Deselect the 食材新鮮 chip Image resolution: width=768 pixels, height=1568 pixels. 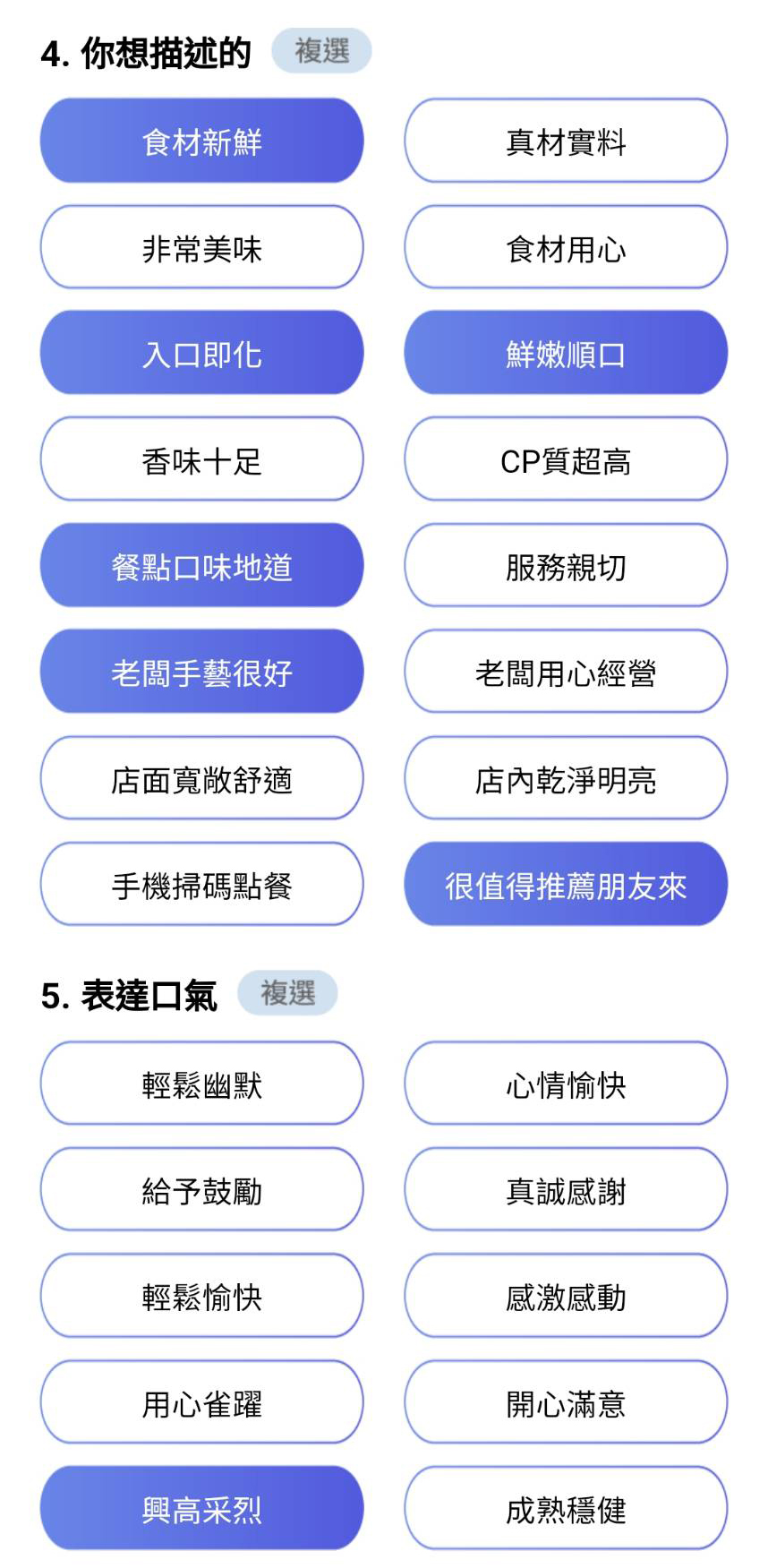pyautogui.click(x=201, y=141)
